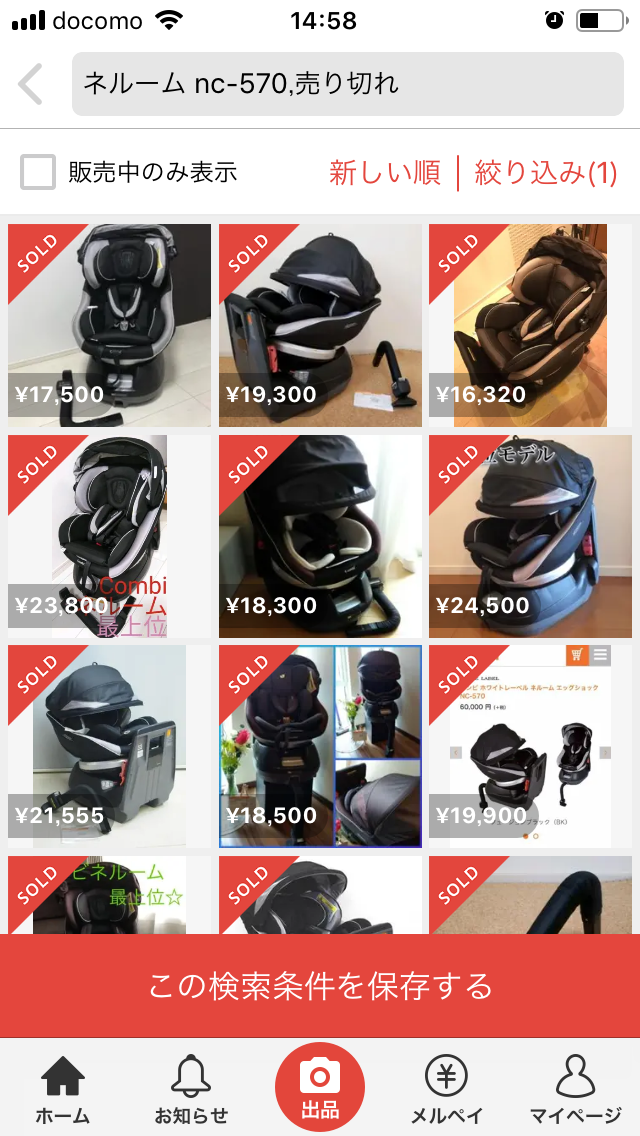This screenshot has height=1136, width=640.
Task: View the ¥19,300 sold listing
Action: pyautogui.click(x=320, y=325)
